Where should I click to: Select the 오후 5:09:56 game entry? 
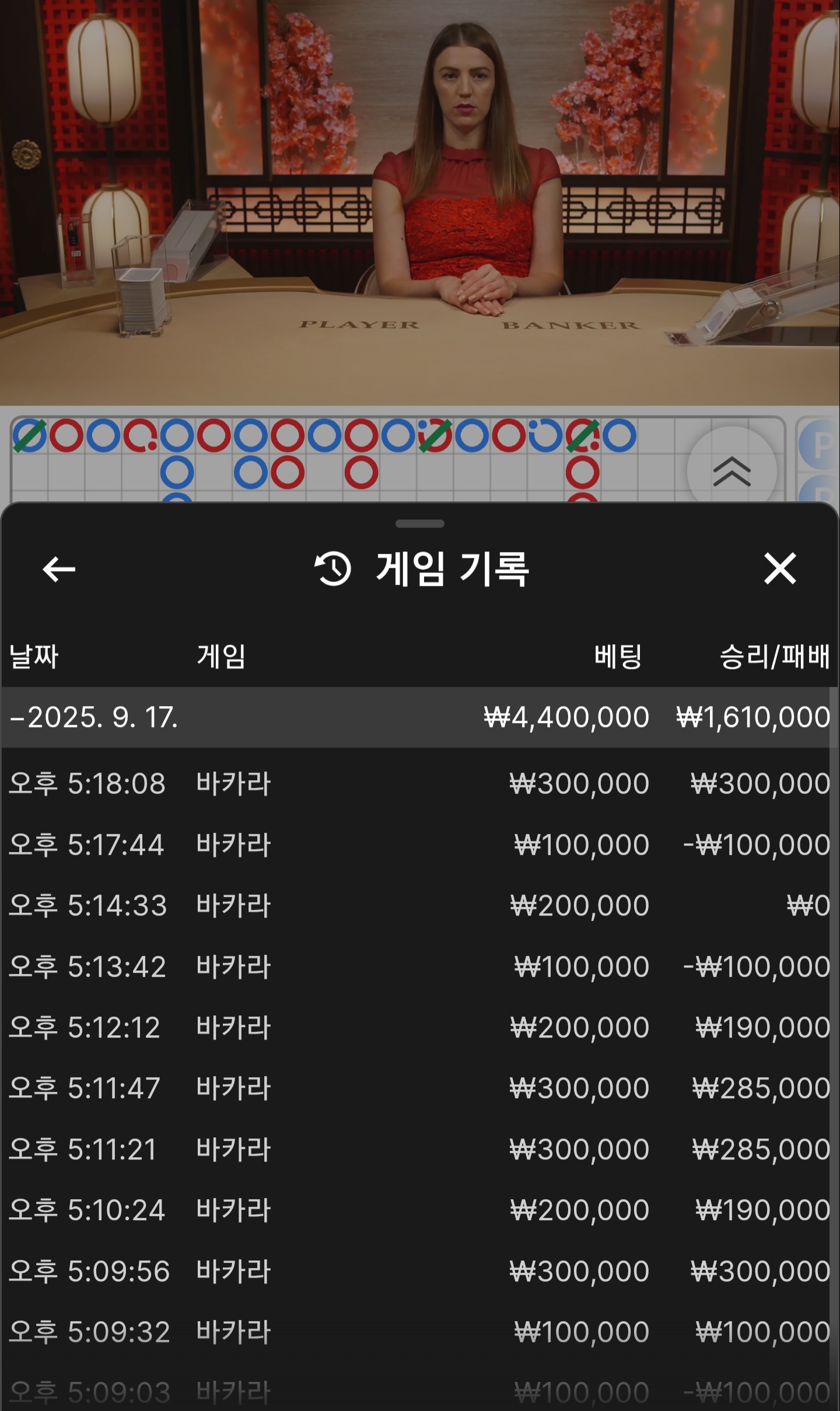419,1271
